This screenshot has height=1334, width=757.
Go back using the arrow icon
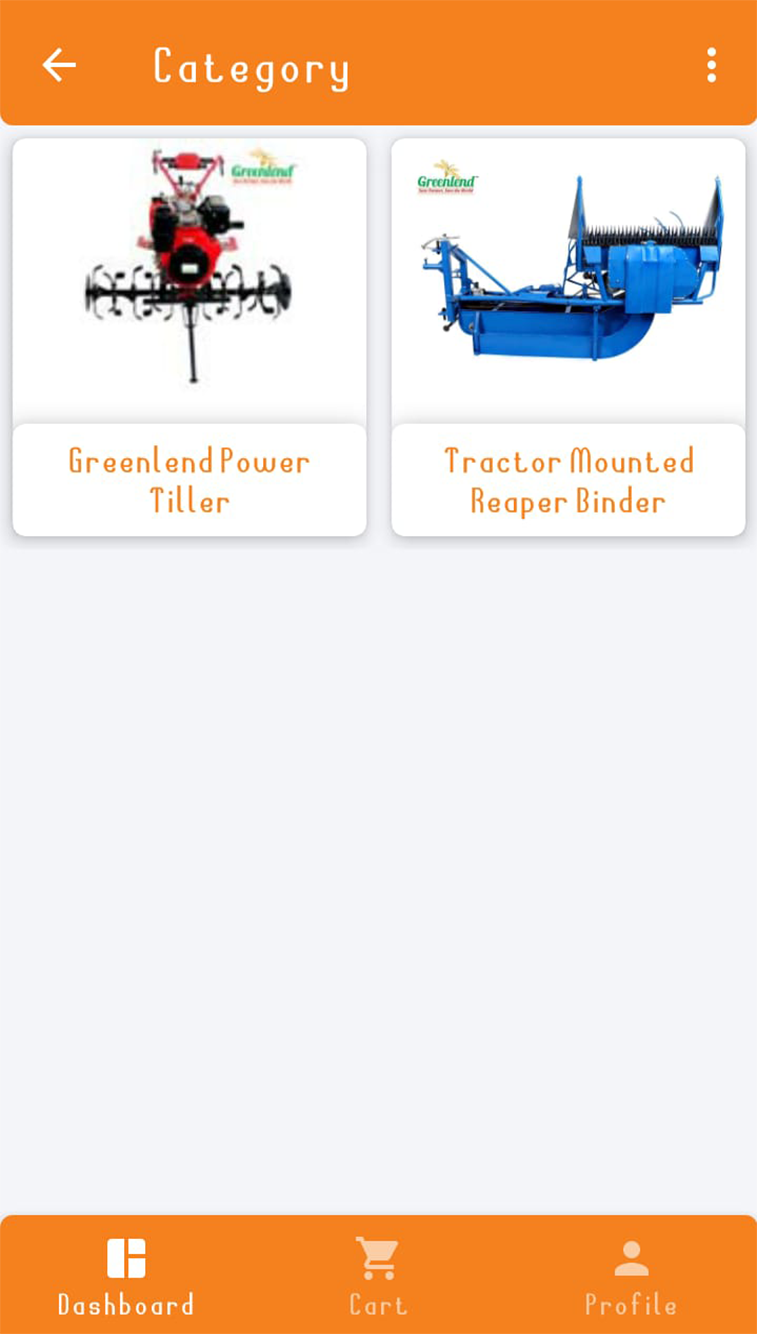(x=59, y=65)
